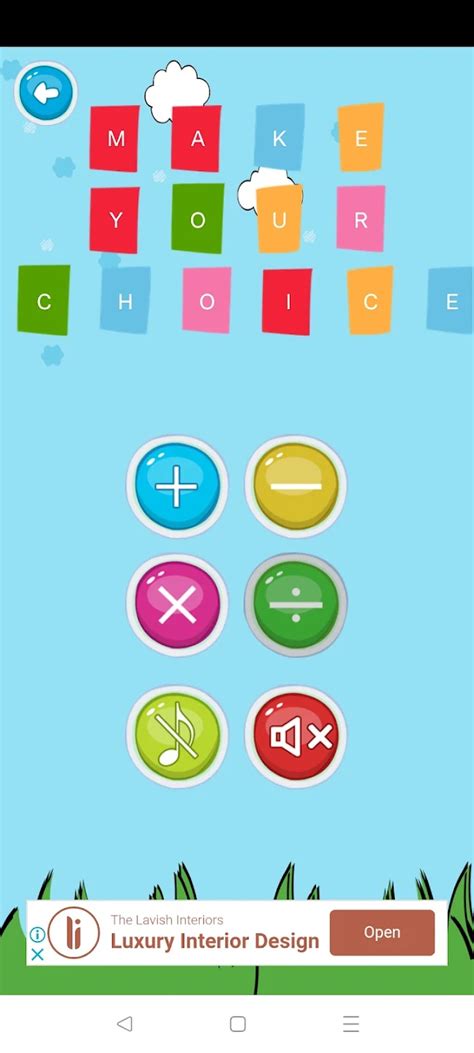Close the ad with the X icon
Screen dimensions: 474x1053
point(38,954)
